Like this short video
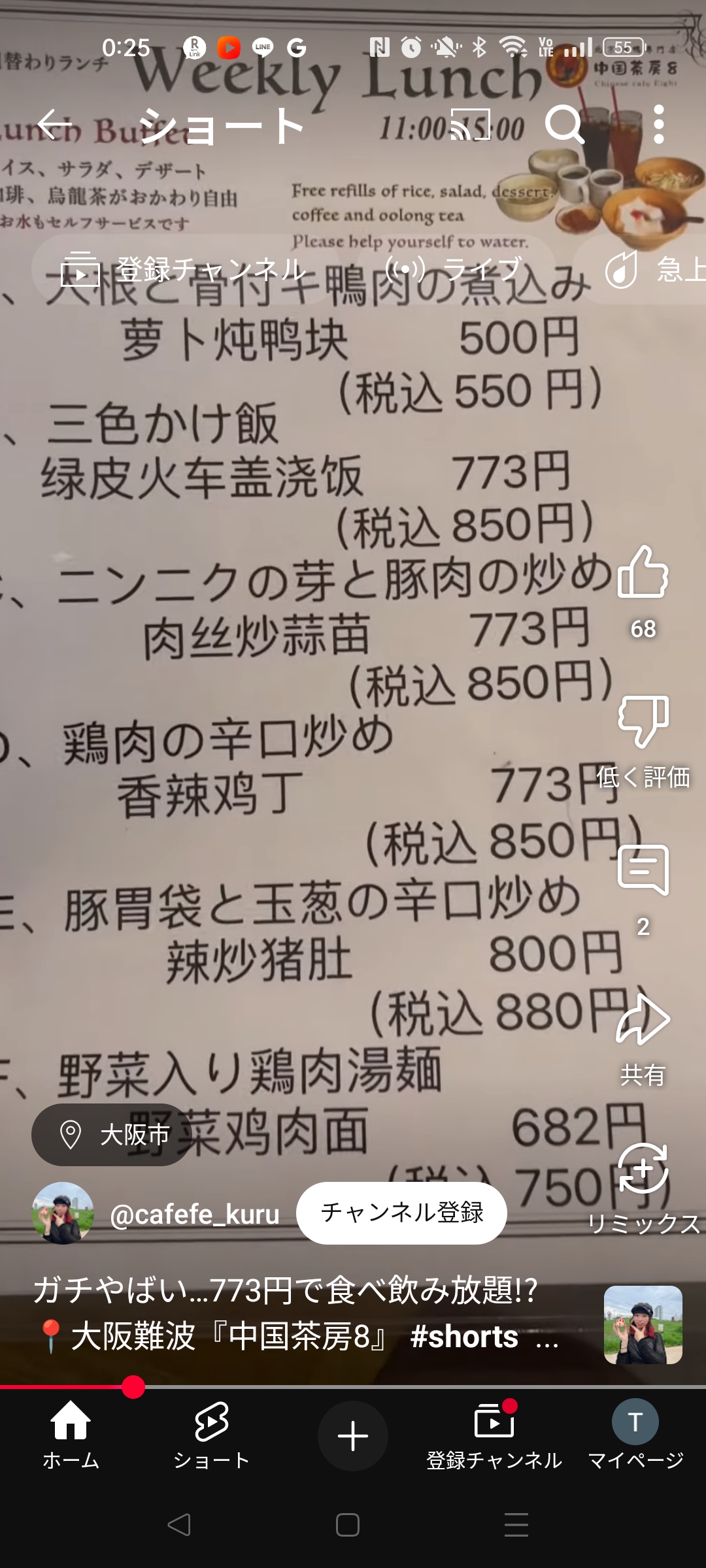 tap(643, 573)
